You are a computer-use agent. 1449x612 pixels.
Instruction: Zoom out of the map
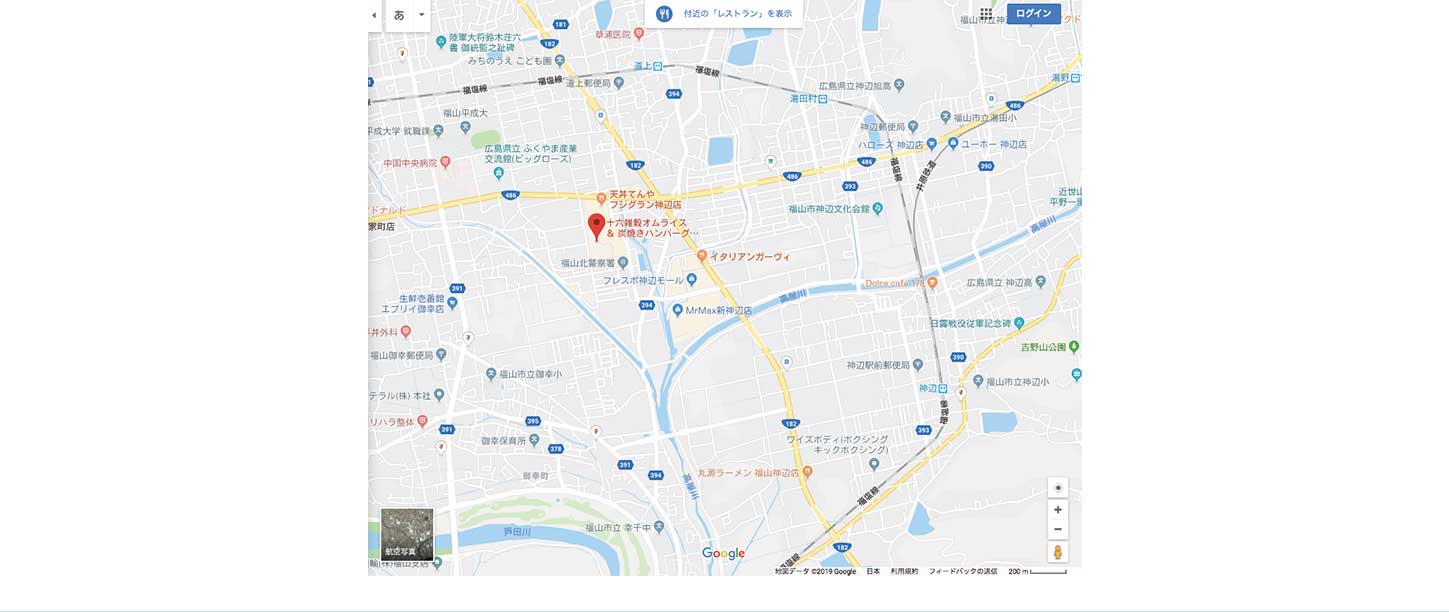(x=1058, y=529)
